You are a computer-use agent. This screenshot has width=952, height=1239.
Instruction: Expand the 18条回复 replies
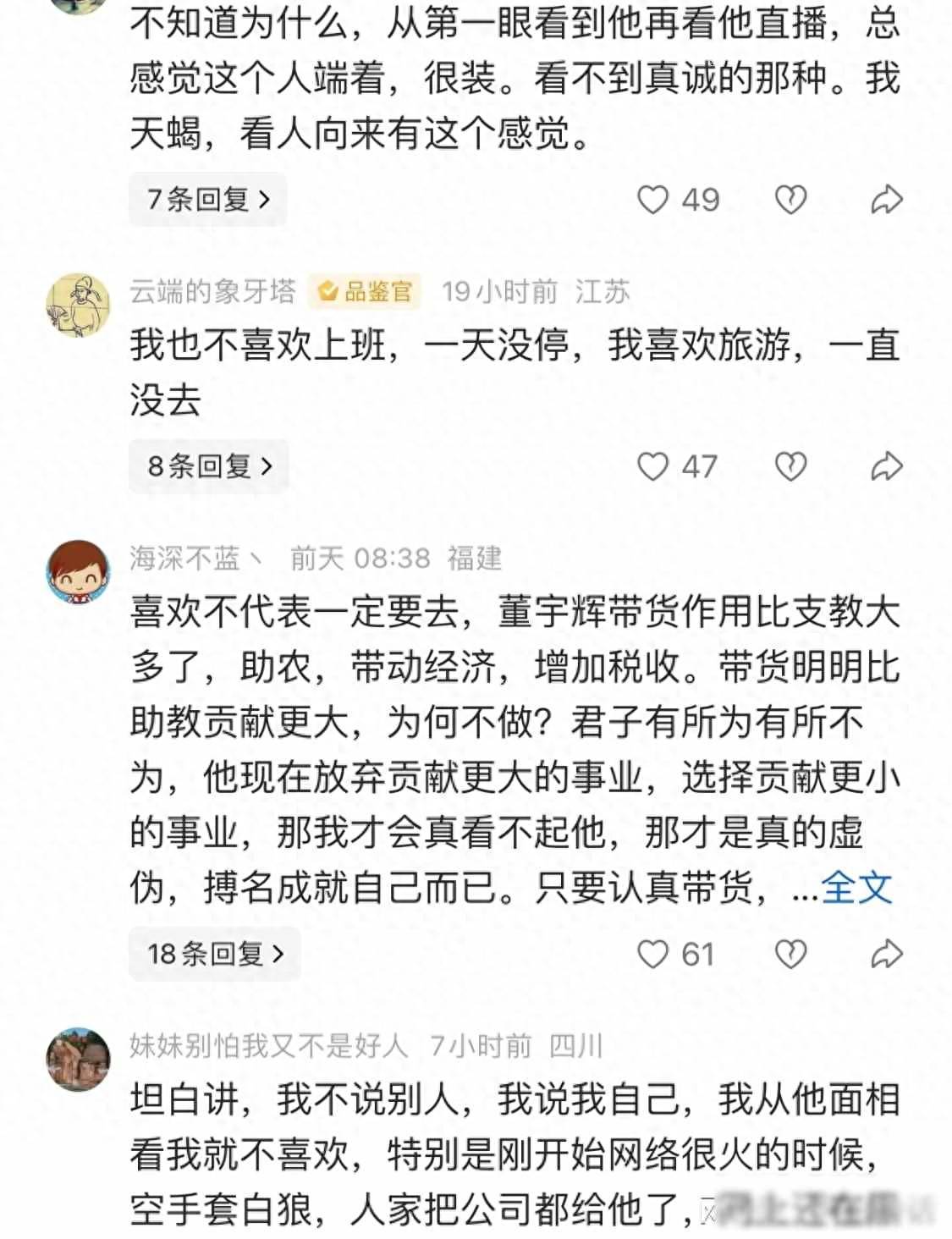214,954
